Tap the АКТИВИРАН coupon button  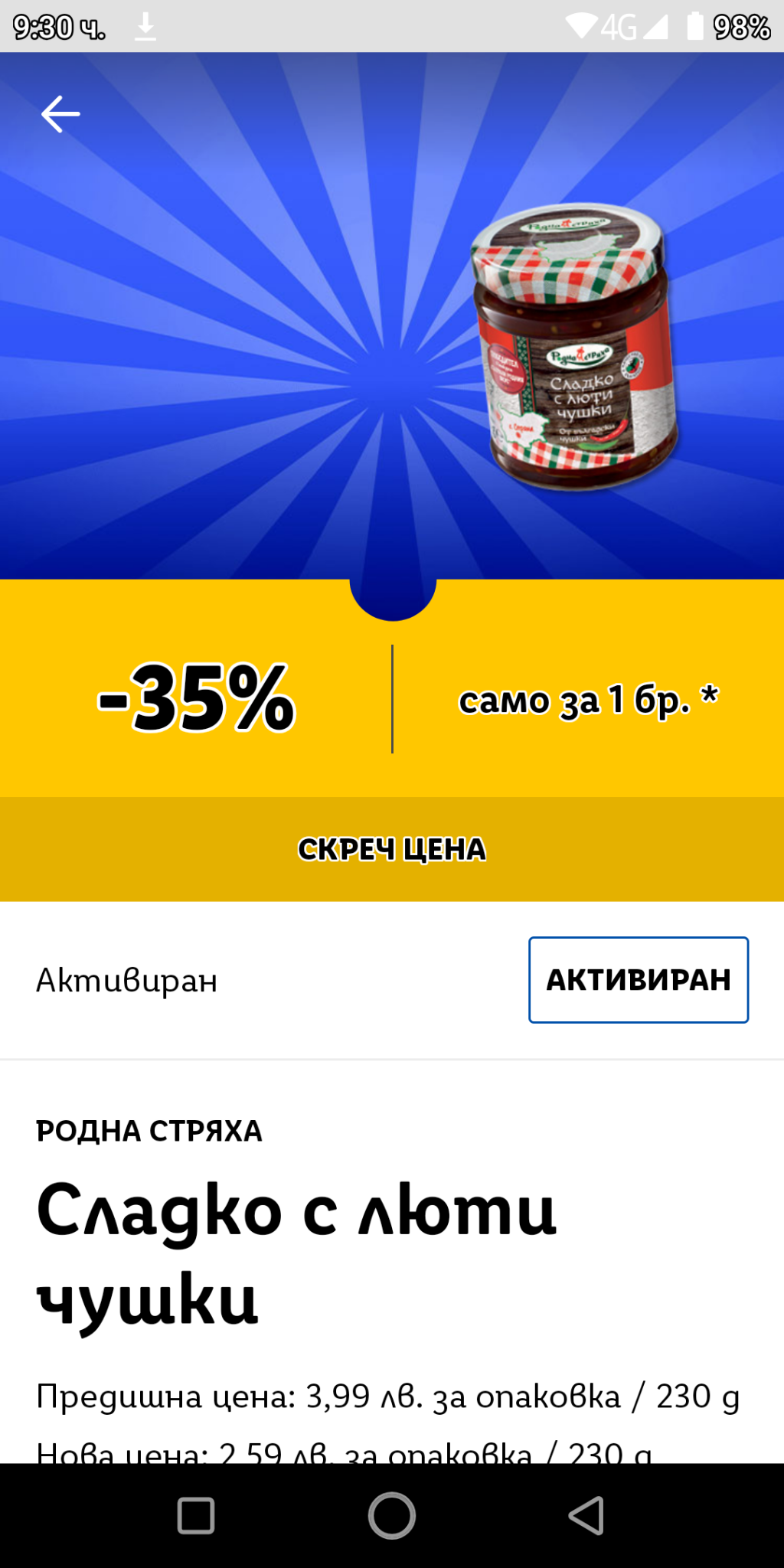tap(638, 979)
